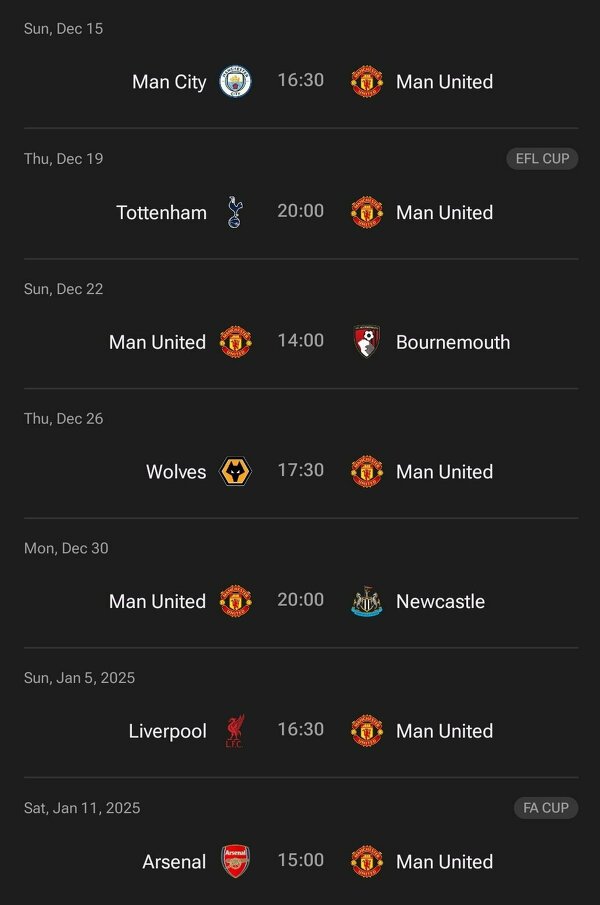View Man United vs Bournemouth match details
The image size is (600, 905).
[x=300, y=341]
